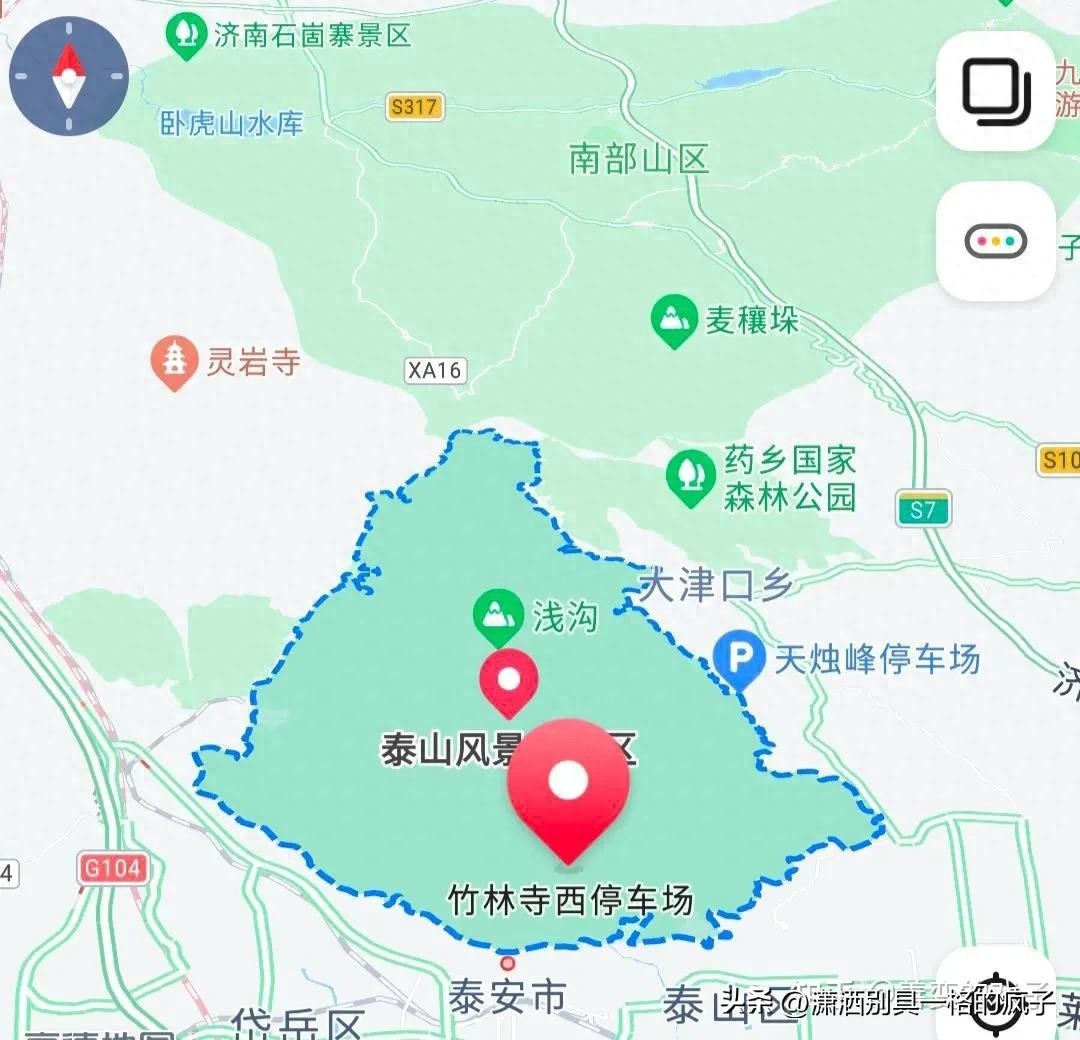
Task: Open the map layers selector
Action: point(995,91)
